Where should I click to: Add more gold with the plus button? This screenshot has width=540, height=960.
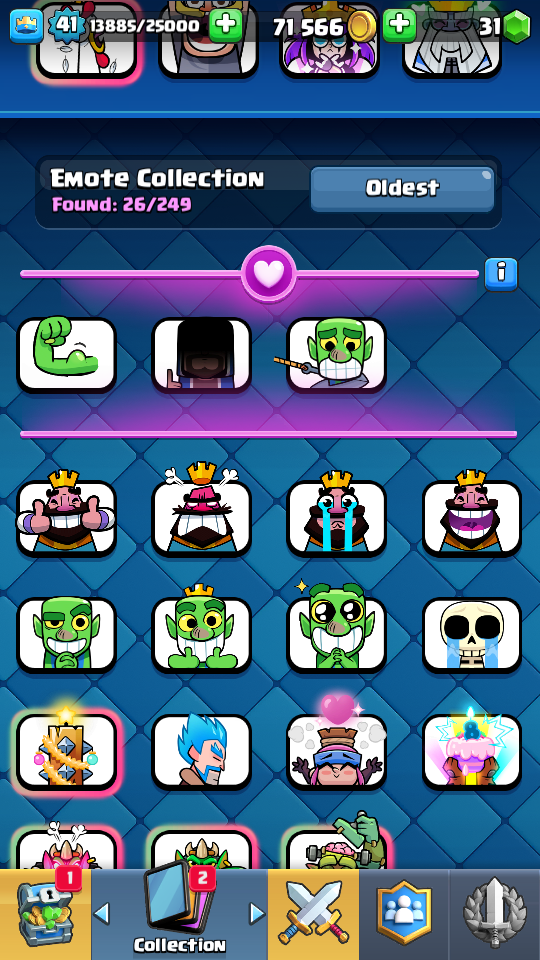point(400,26)
